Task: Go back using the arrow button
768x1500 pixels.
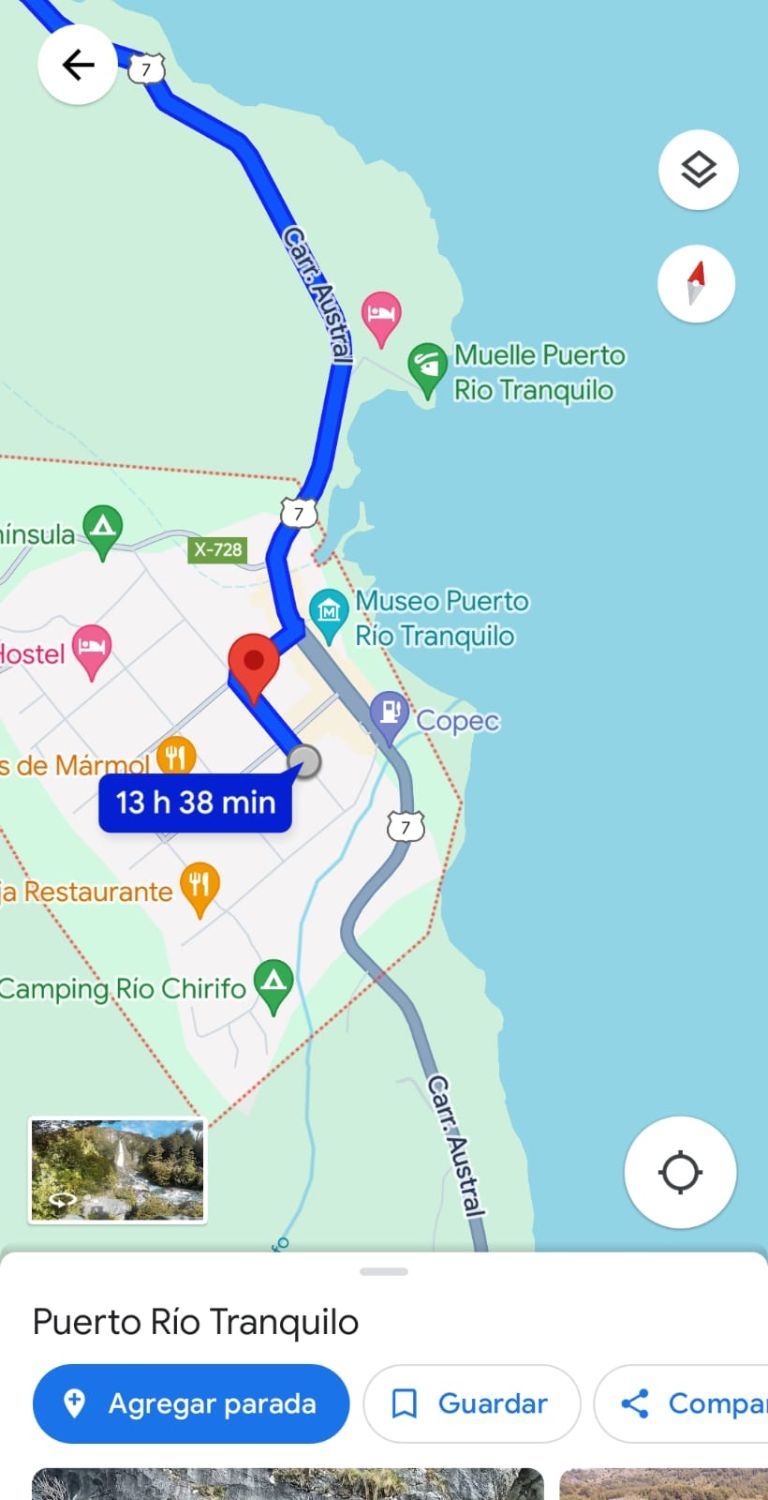Action: click(77, 65)
